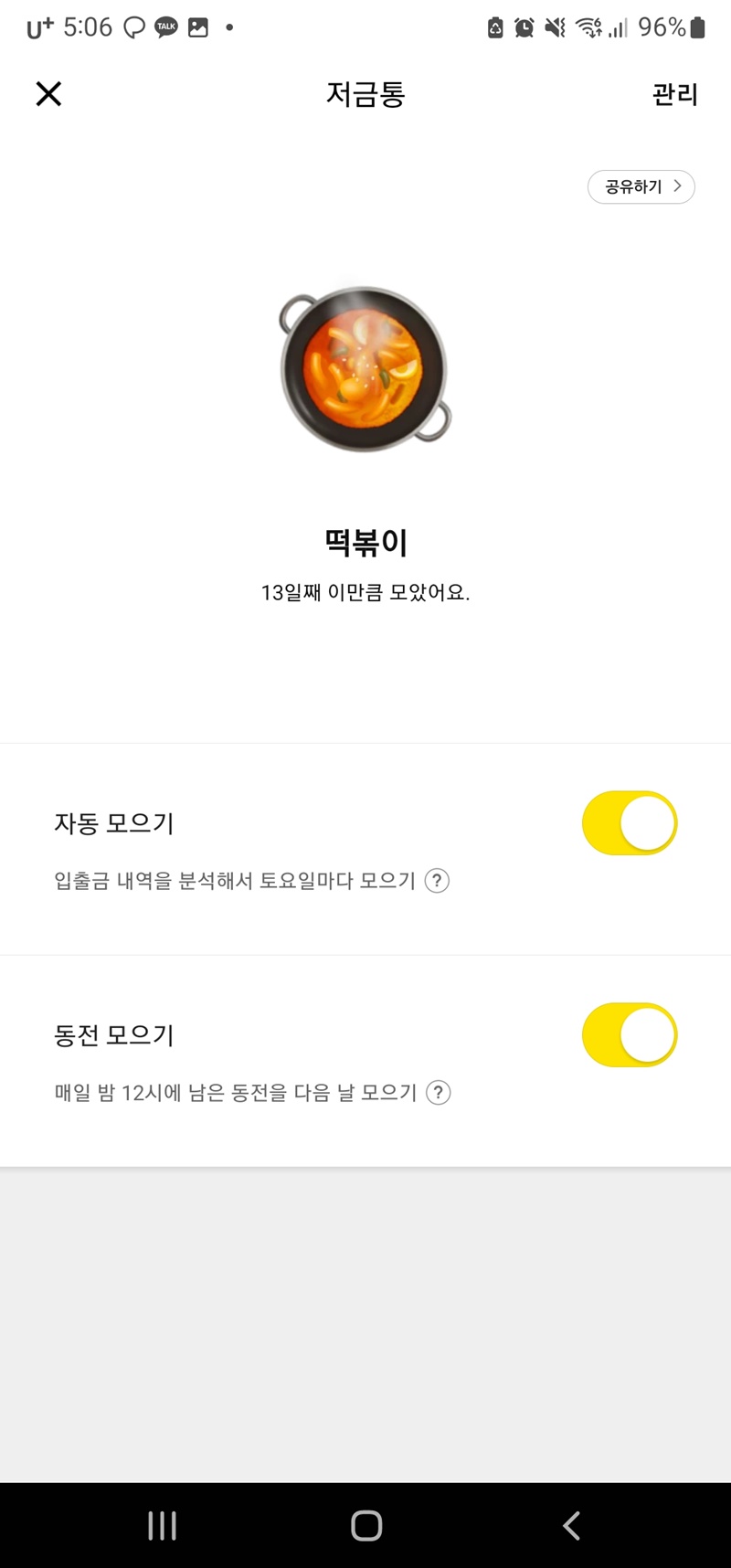The width and height of the screenshot is (731, 1568).
Task: Open the gallery notification icon
Action: [x=196, y=26]
